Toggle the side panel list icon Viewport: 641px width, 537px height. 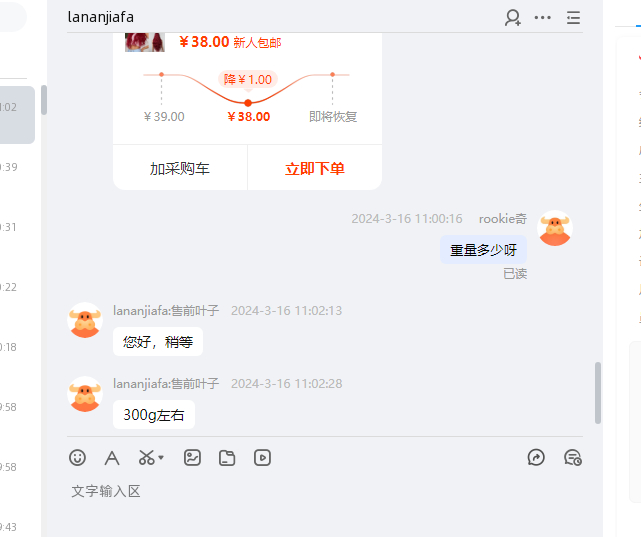pos(573,17)
